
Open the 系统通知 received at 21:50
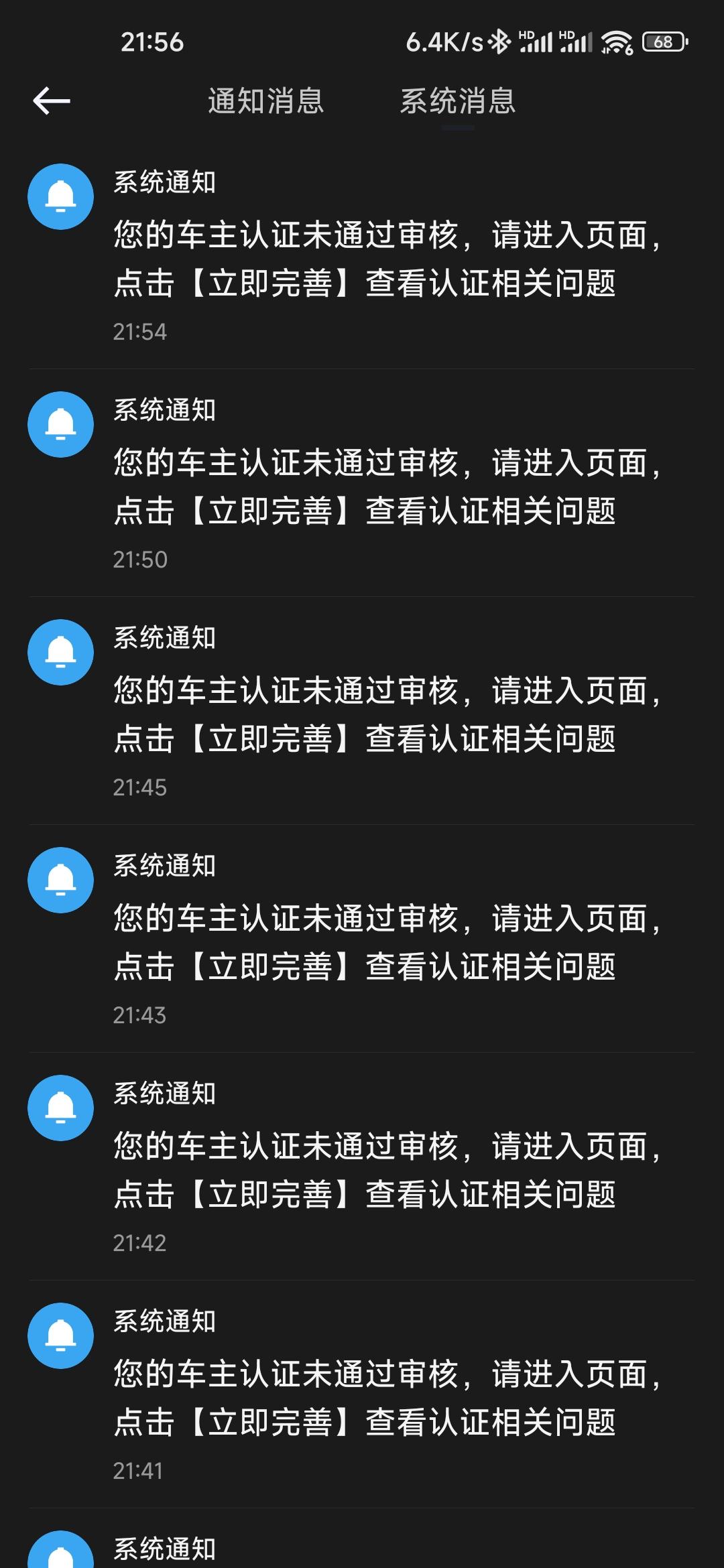[x=362, y=483]
